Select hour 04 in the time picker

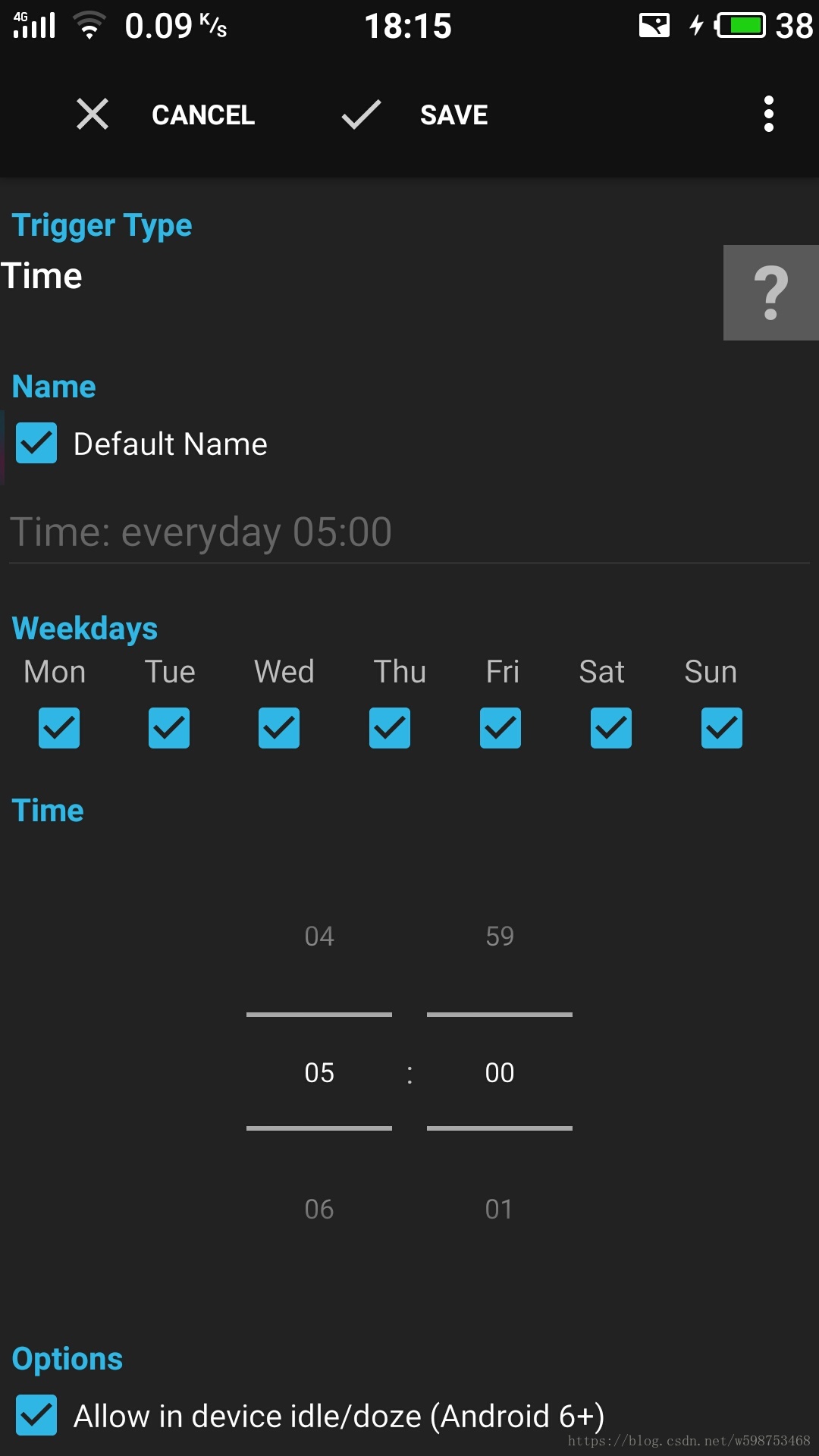click(x=319, y=937)
